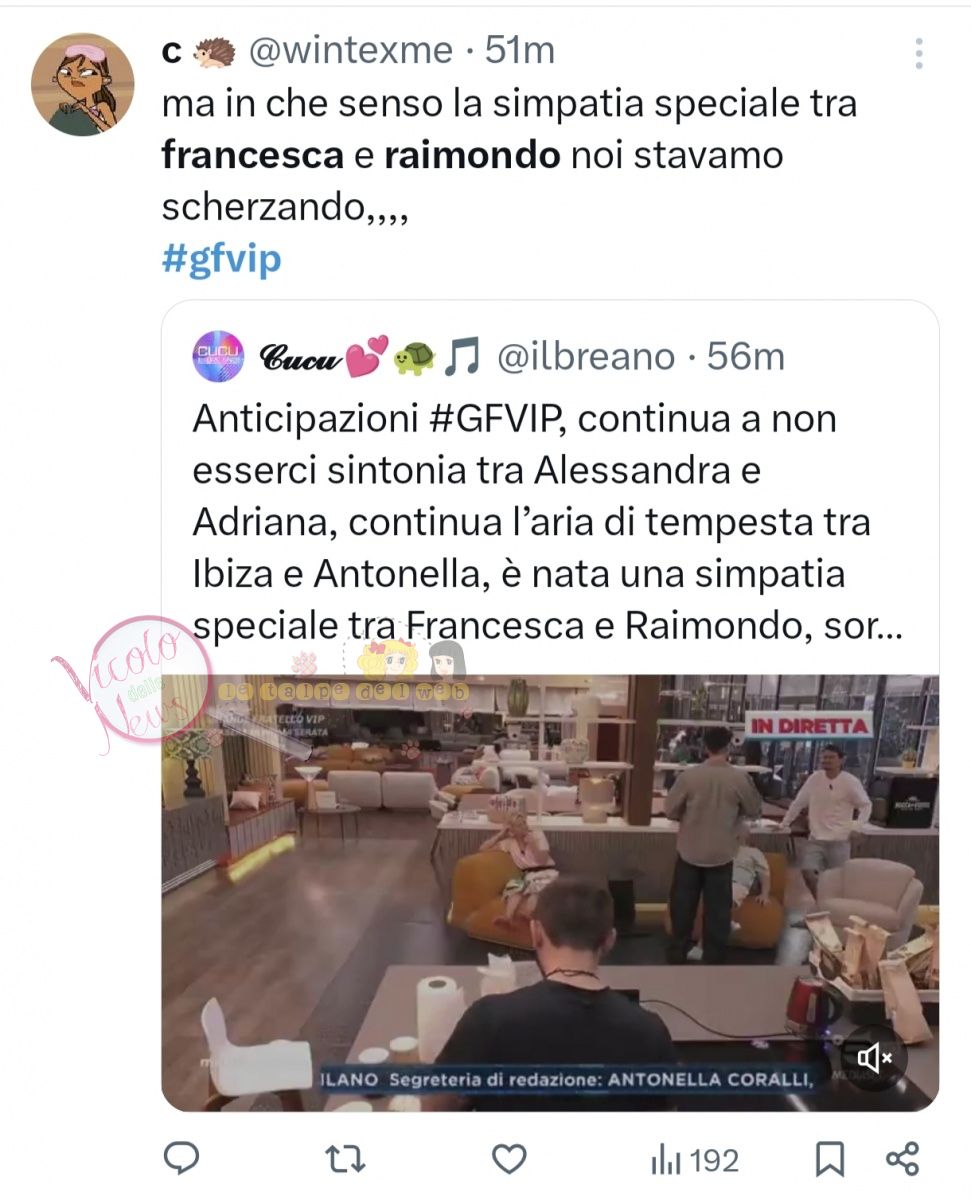Viewport: 971px width, 1200px height.
Task: Reply to this tweet
Action: coord(181,1159)
